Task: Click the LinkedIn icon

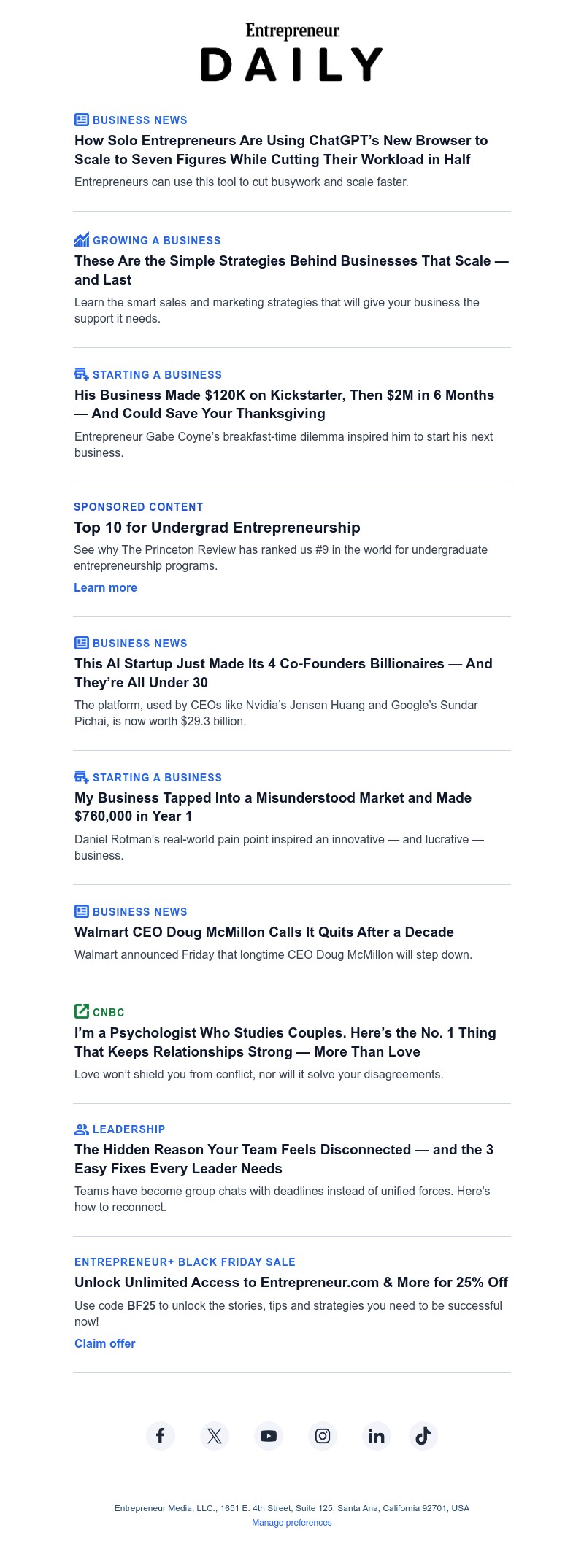Action: 377,1435
